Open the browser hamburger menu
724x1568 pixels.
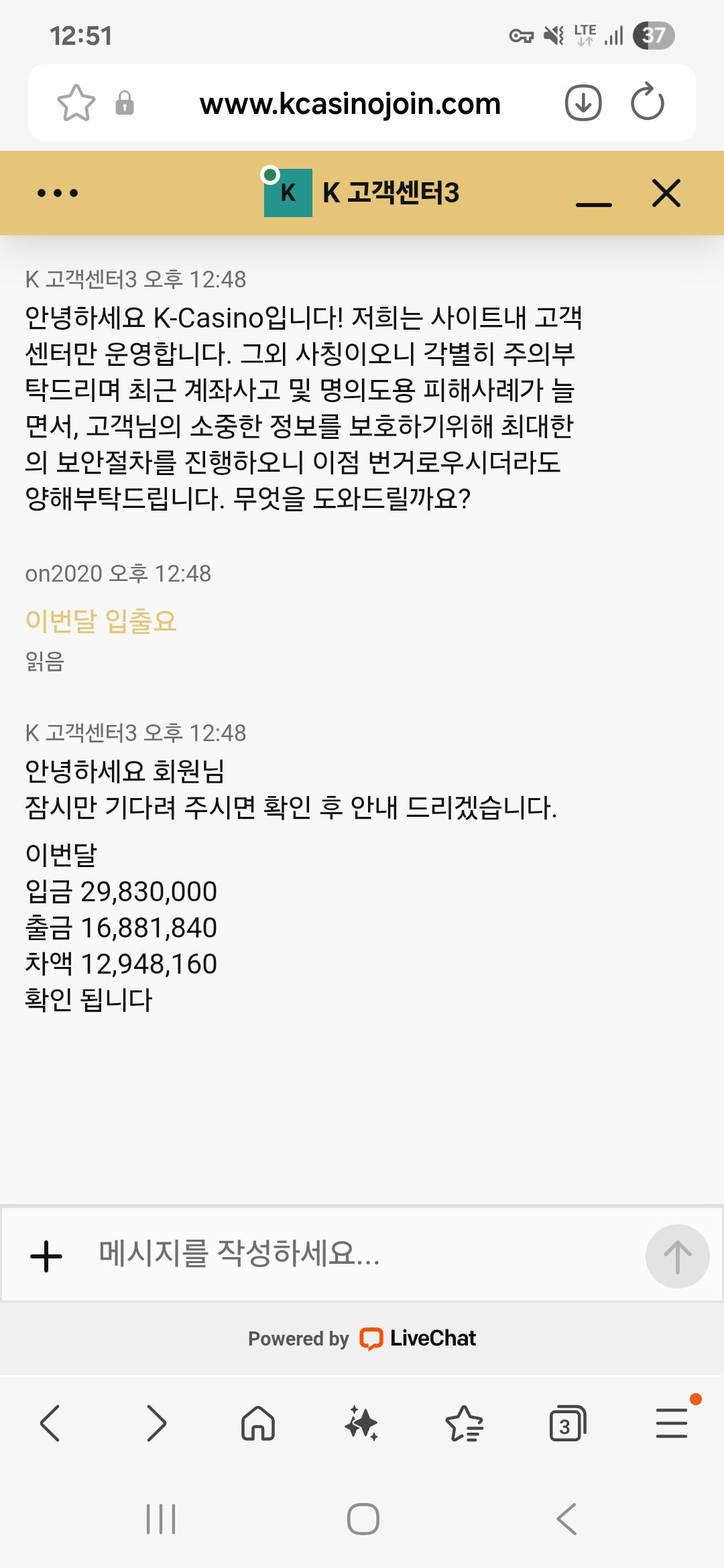[x=671, y=1423]
